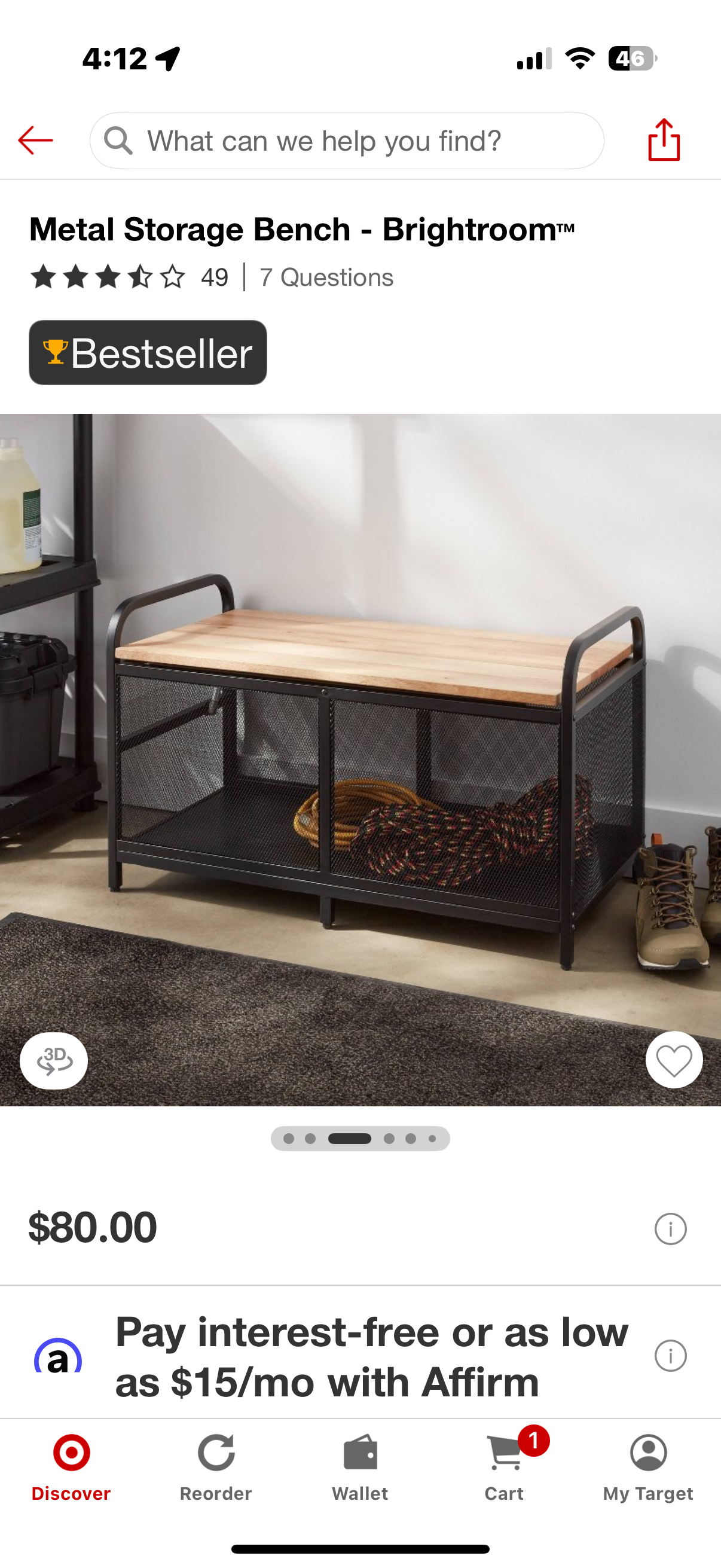Image resolution: width=721 pixels, height=1568 pixels.
Task: Tap the image carousel page indicator
Action: coord(360,1138)
